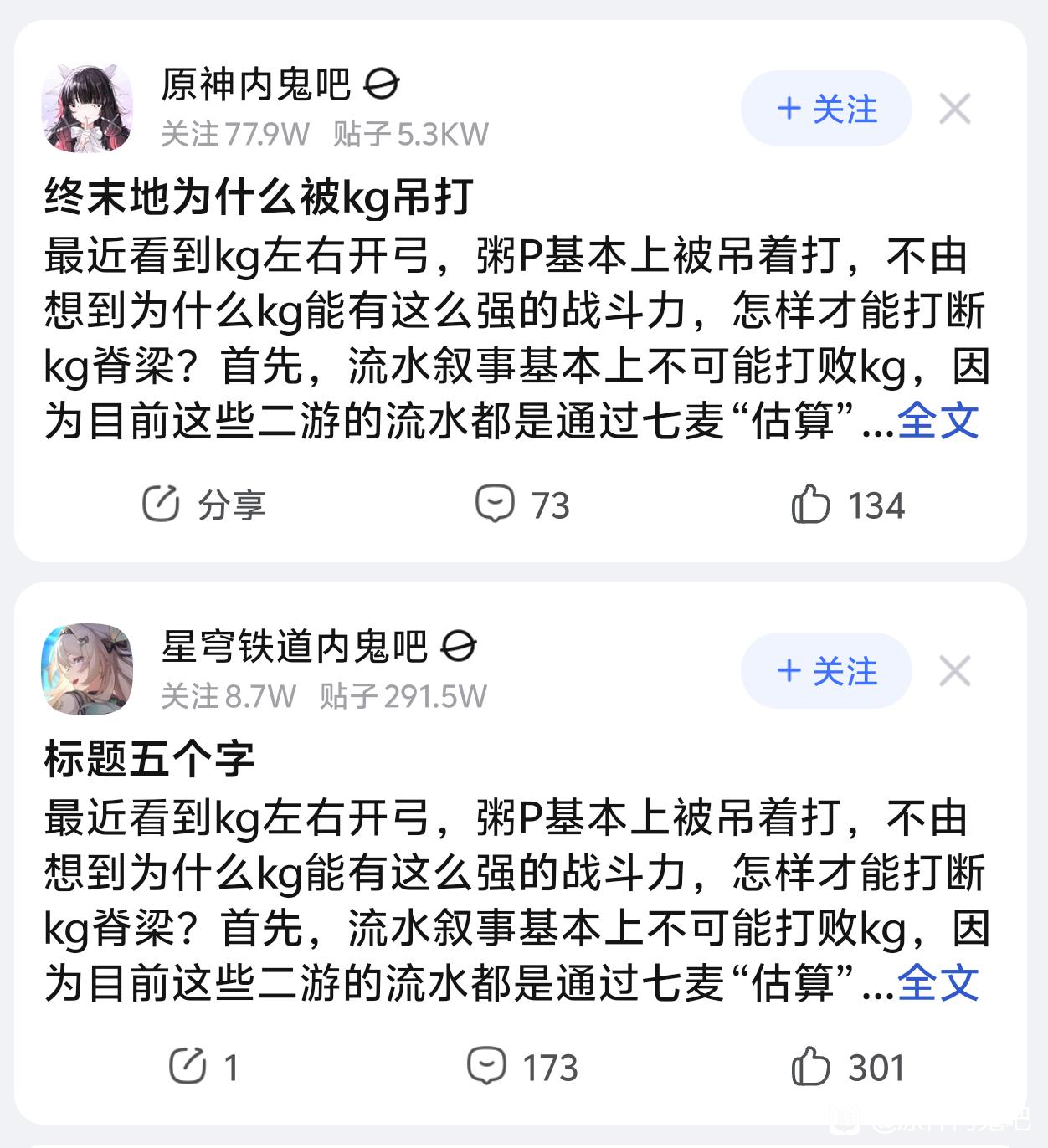Screen dimensions: 1048x1148
Task: Dismiss the 星穹铁道内鬼吧 post card
Action: point(954,671)
